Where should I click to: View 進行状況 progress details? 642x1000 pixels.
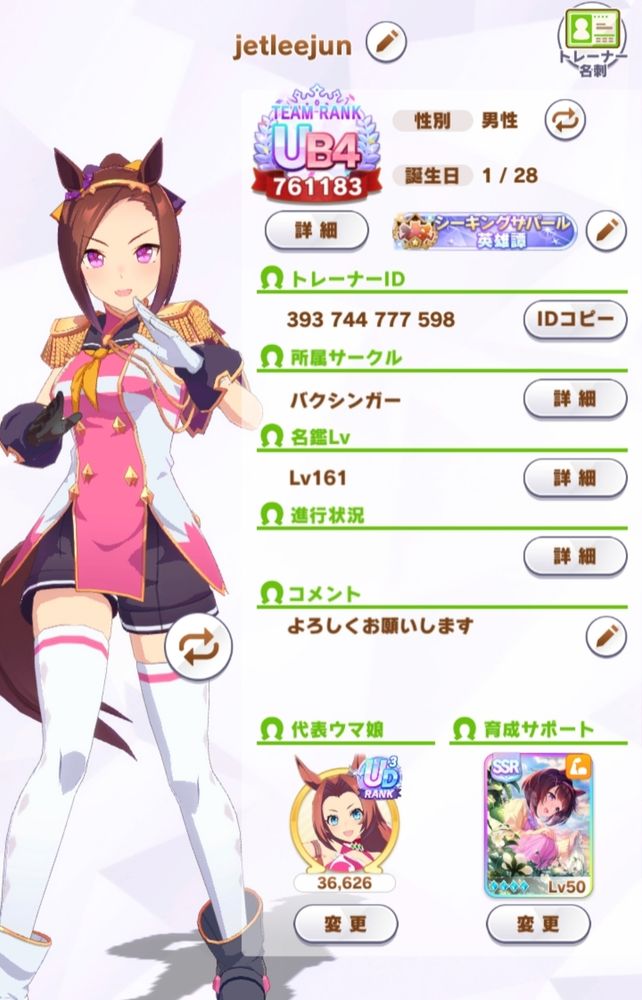pyautogui.click(x=574, y=554)
